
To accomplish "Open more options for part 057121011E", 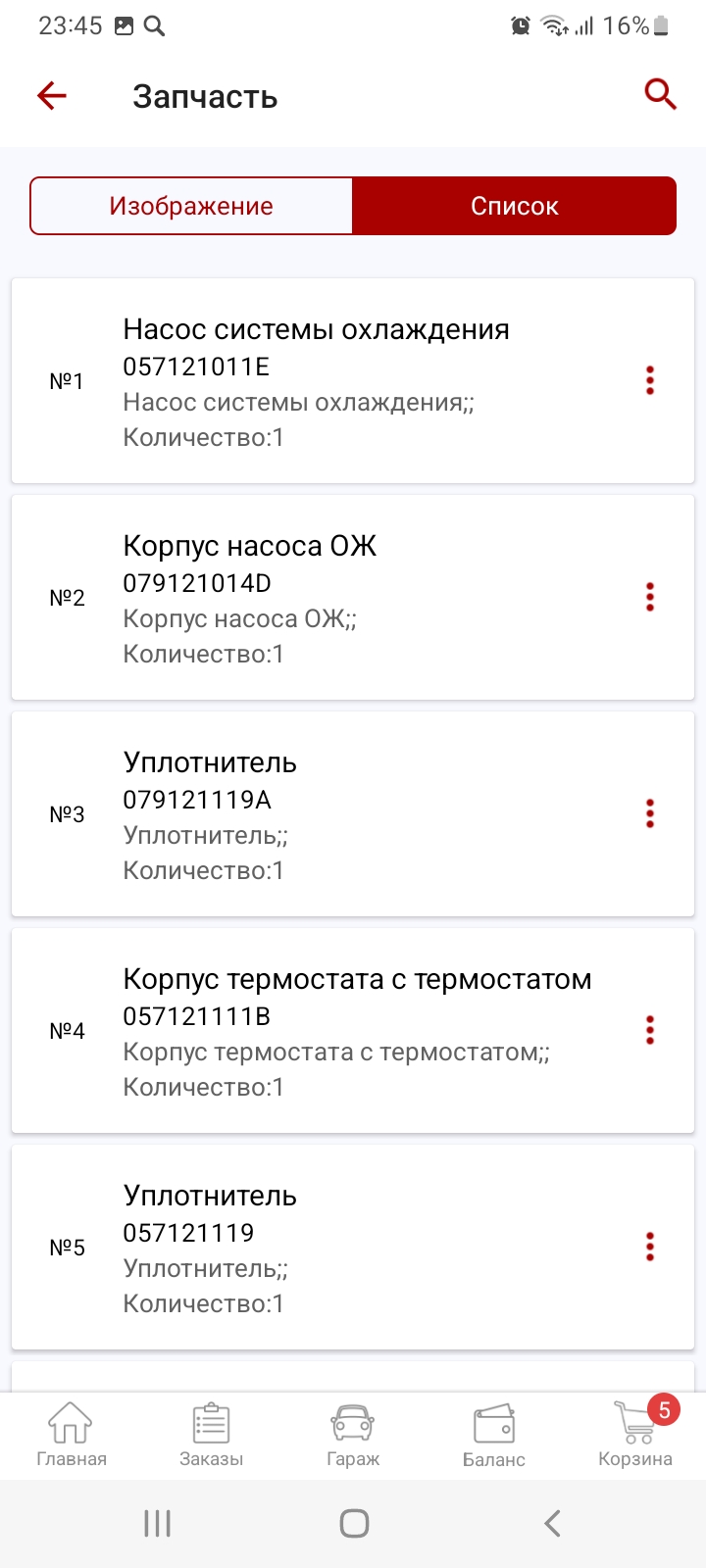I will 650,380.
